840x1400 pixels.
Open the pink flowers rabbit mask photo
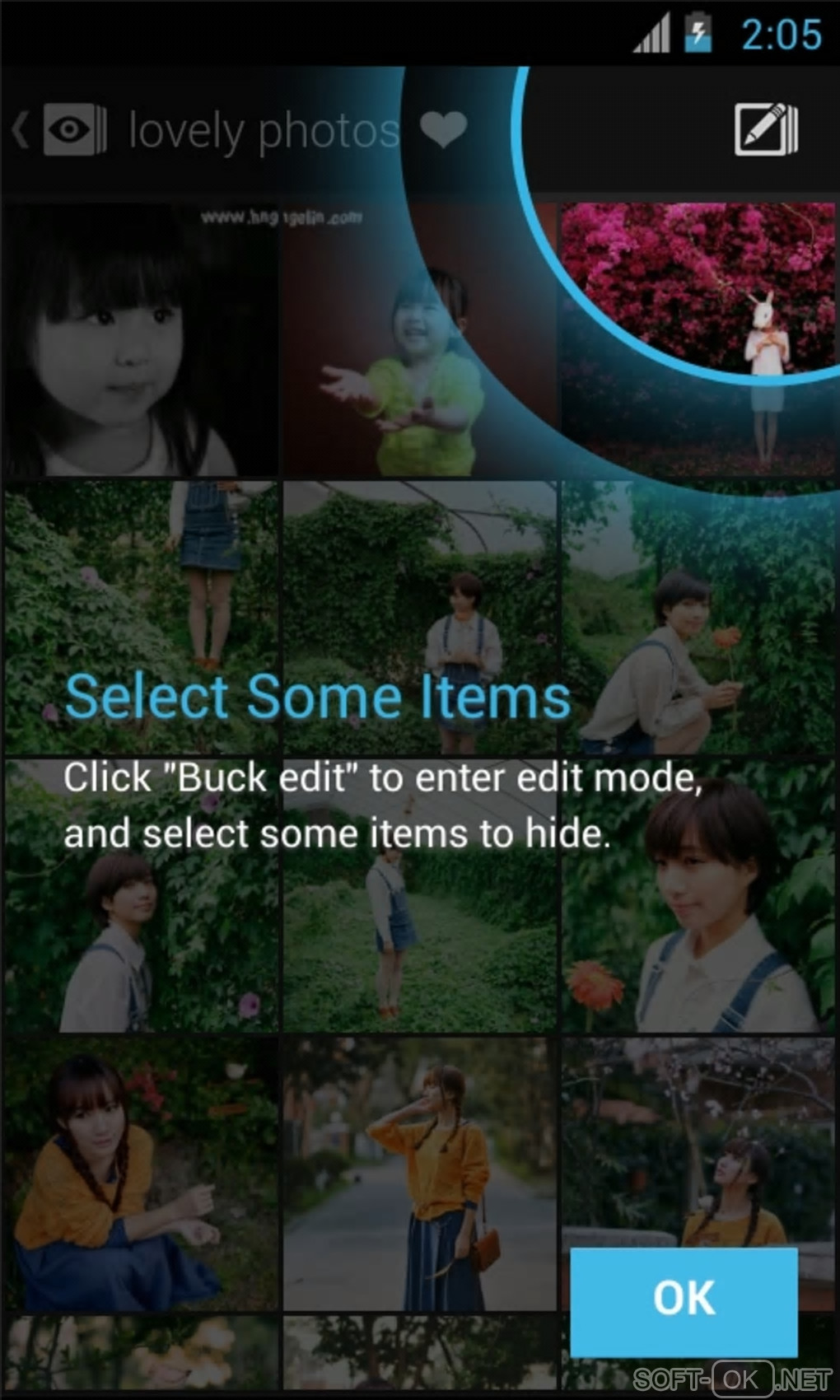pos(698,339)
